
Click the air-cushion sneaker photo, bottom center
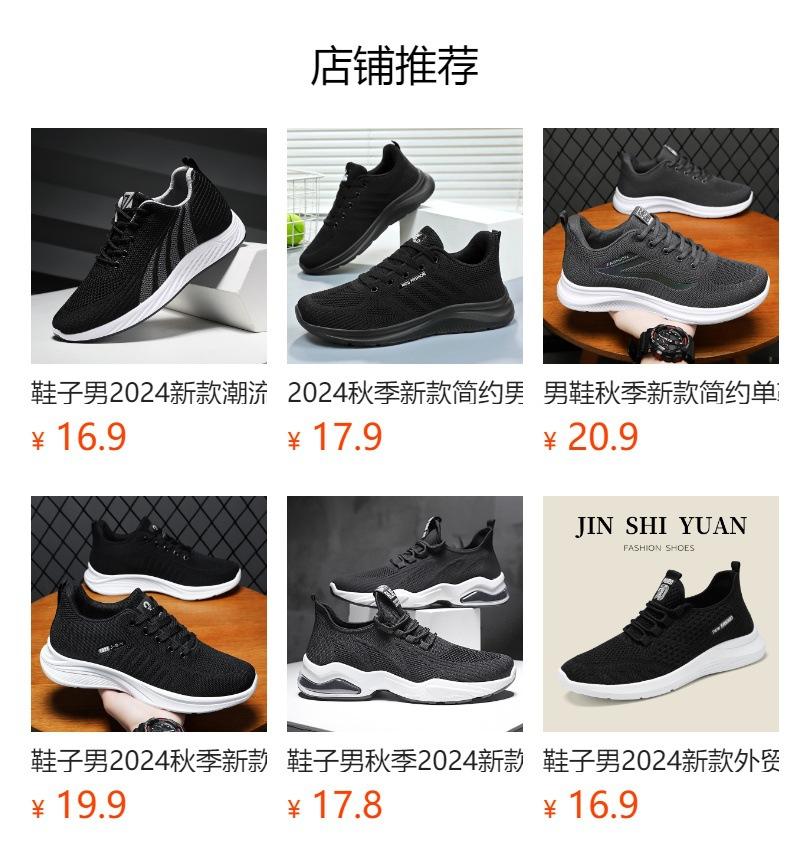pos(405,612)
